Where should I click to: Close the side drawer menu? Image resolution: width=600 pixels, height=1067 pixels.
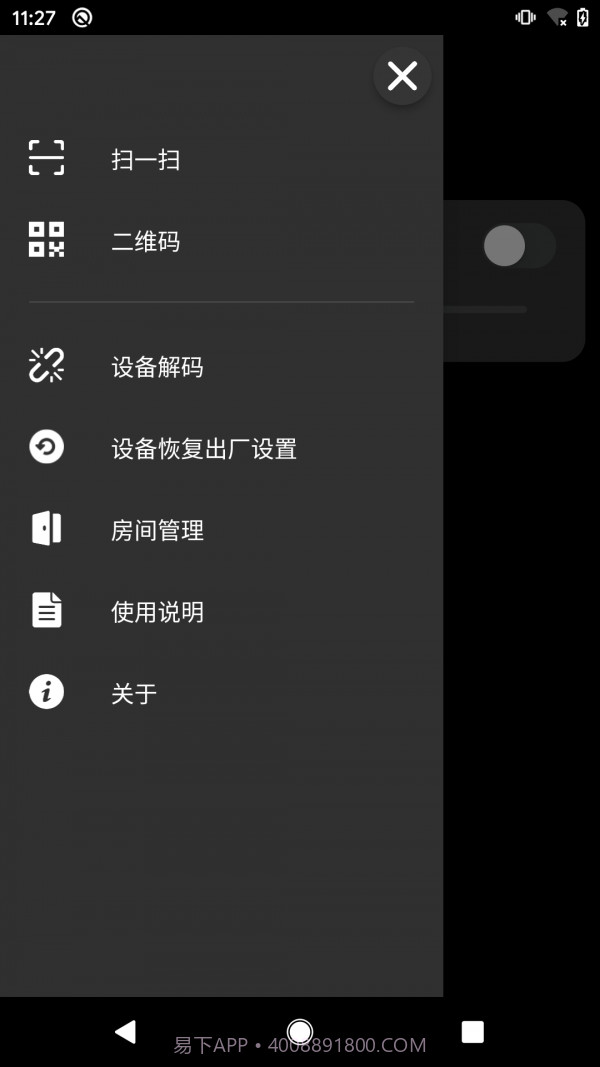(402, 76)
